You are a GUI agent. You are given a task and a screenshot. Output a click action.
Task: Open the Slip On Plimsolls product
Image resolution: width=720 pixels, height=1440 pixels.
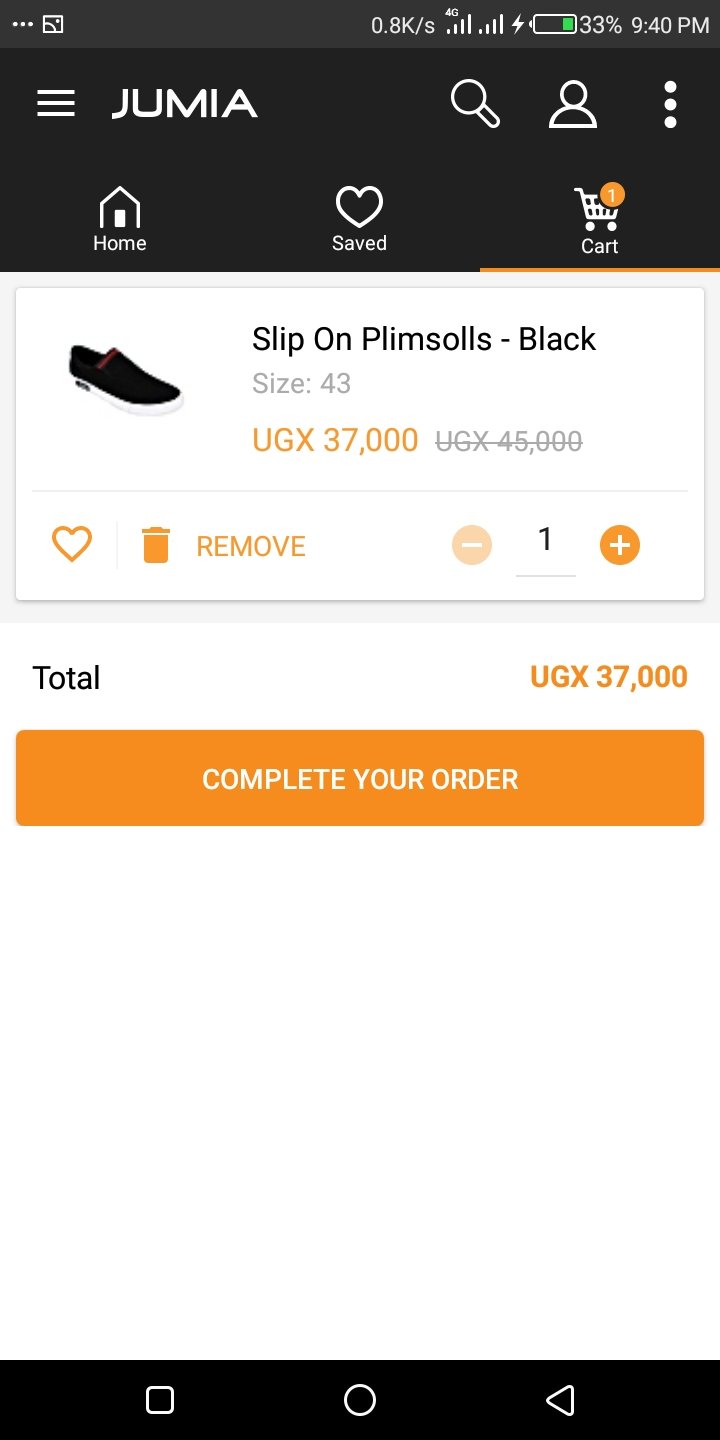click(423, 339)
